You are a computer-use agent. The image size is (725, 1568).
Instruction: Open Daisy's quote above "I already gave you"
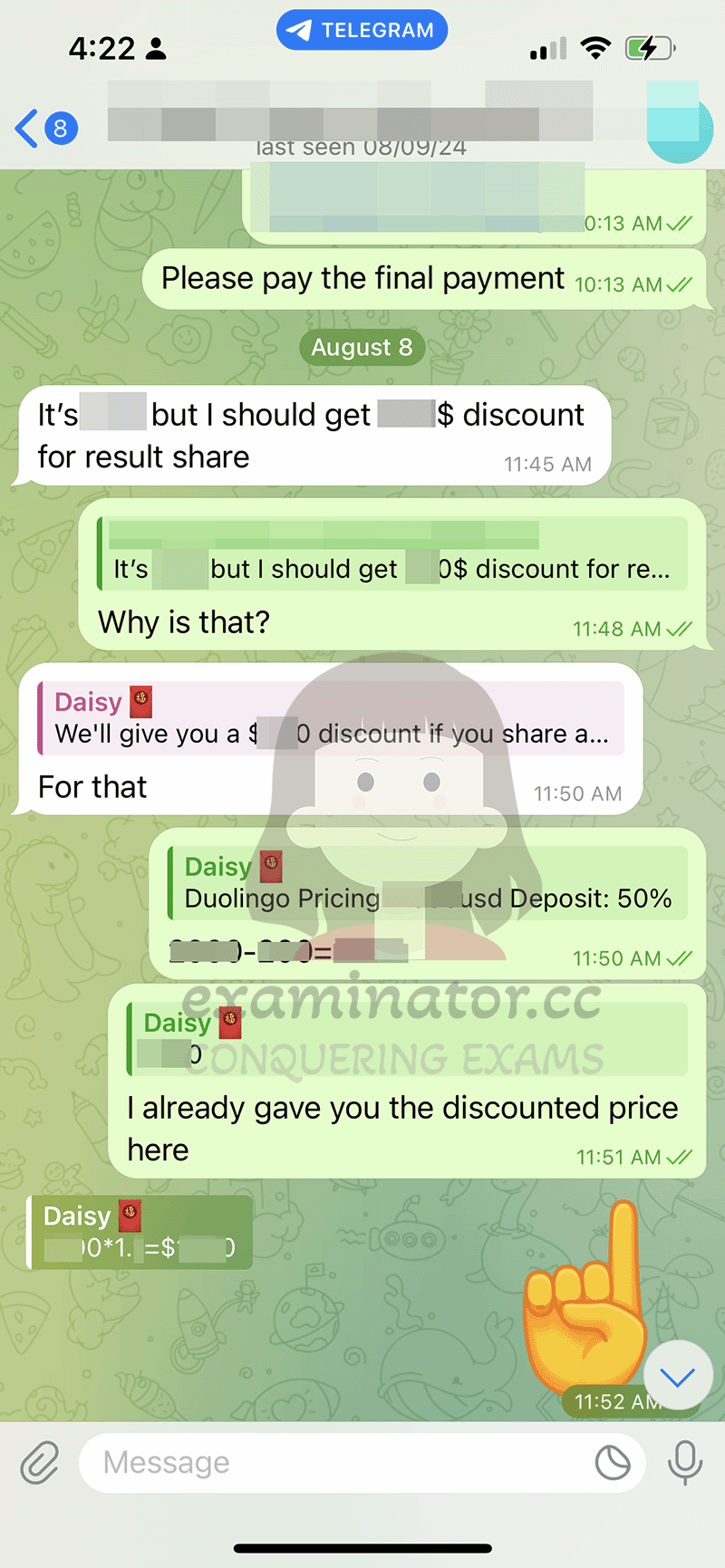(x=407, y=1039)
